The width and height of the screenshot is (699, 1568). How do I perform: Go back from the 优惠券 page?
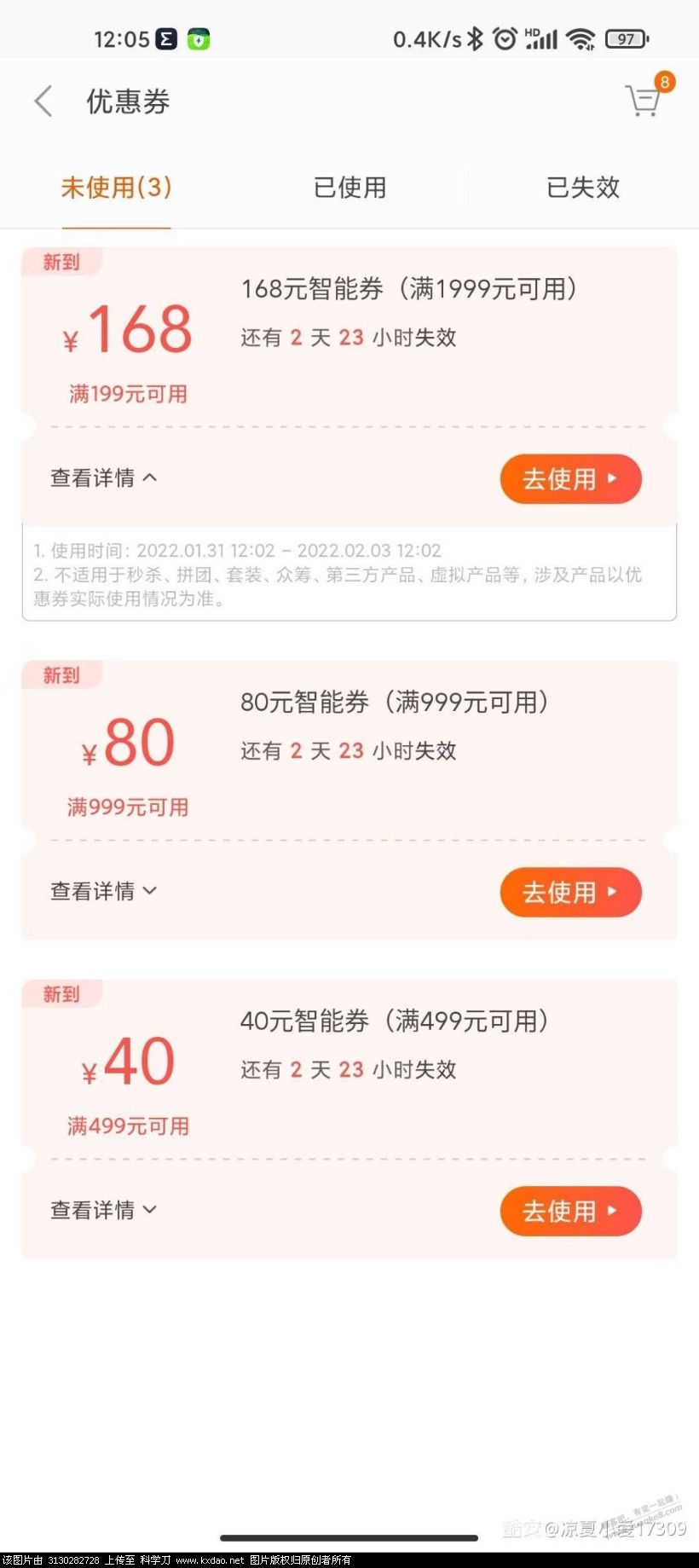[x=43, y=101]
